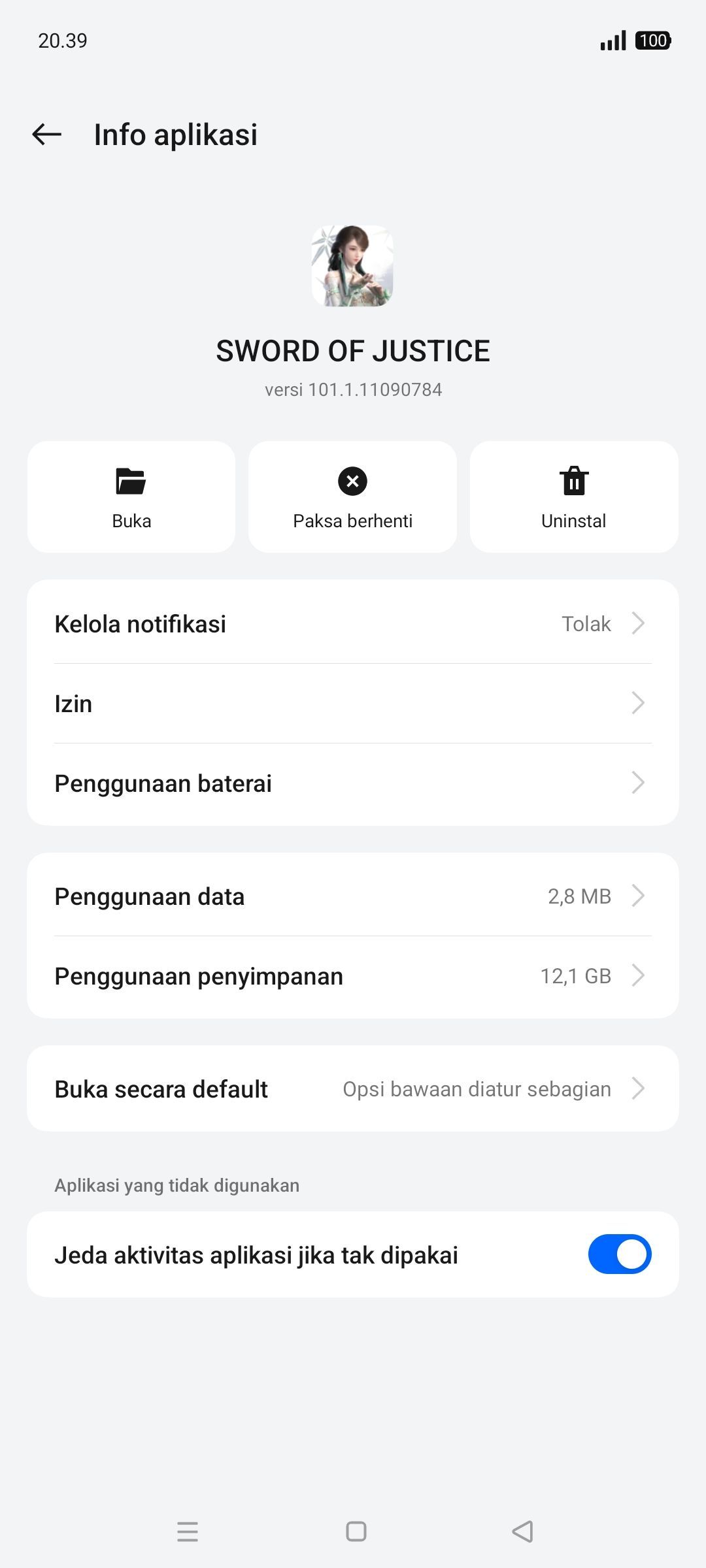Viewport: 706px width, 1568px height.
Task: Force stop the app via Paksa berhenti
Action: 352,497
